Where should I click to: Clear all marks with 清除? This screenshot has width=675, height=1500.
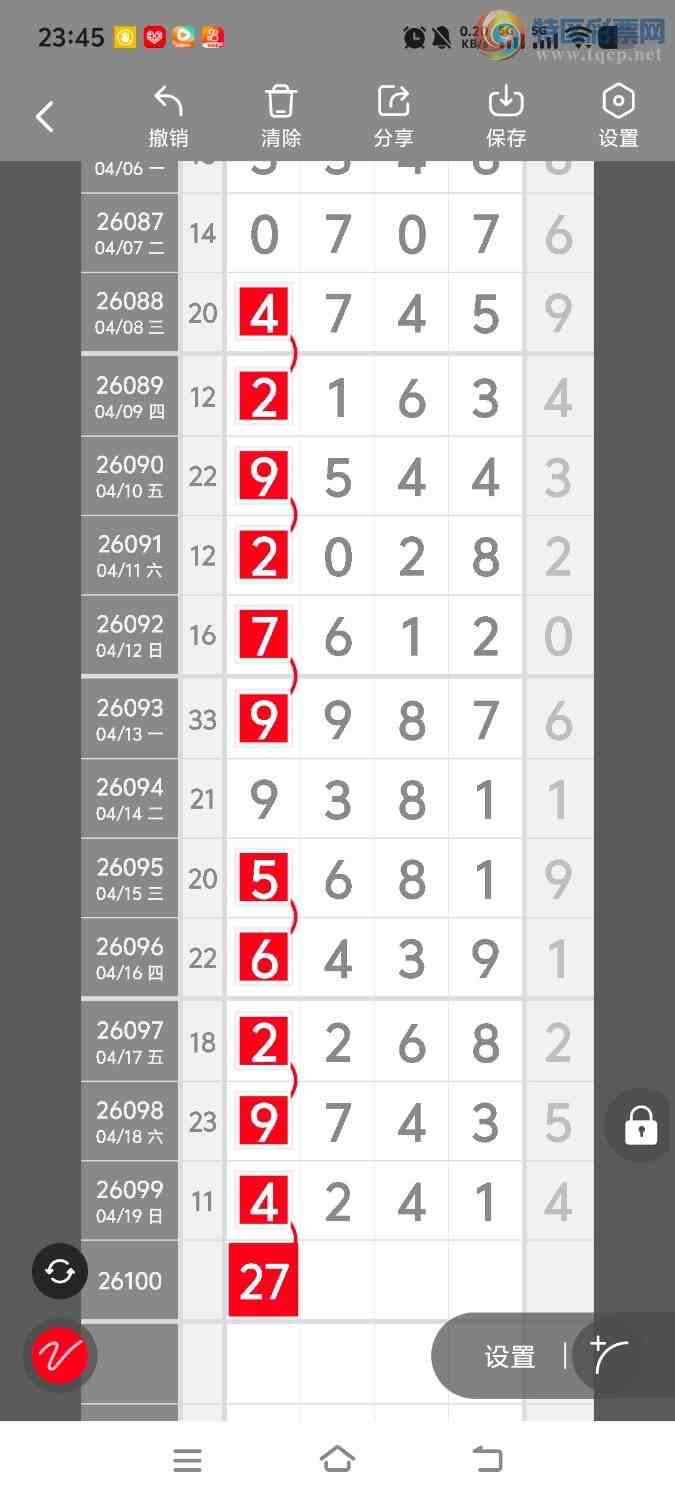[x=281, y=117]
